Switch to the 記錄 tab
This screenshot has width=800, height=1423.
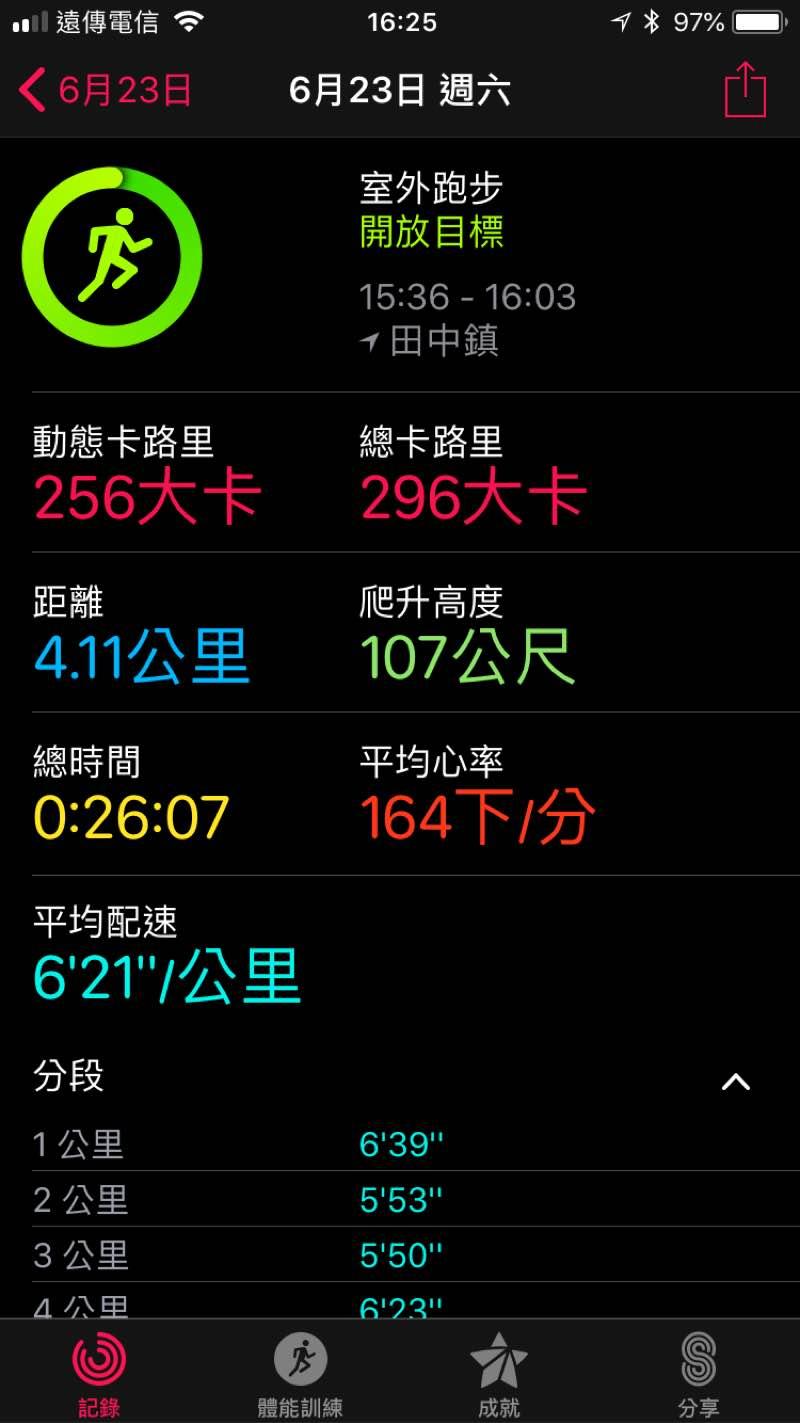(x=99, y=1374)
